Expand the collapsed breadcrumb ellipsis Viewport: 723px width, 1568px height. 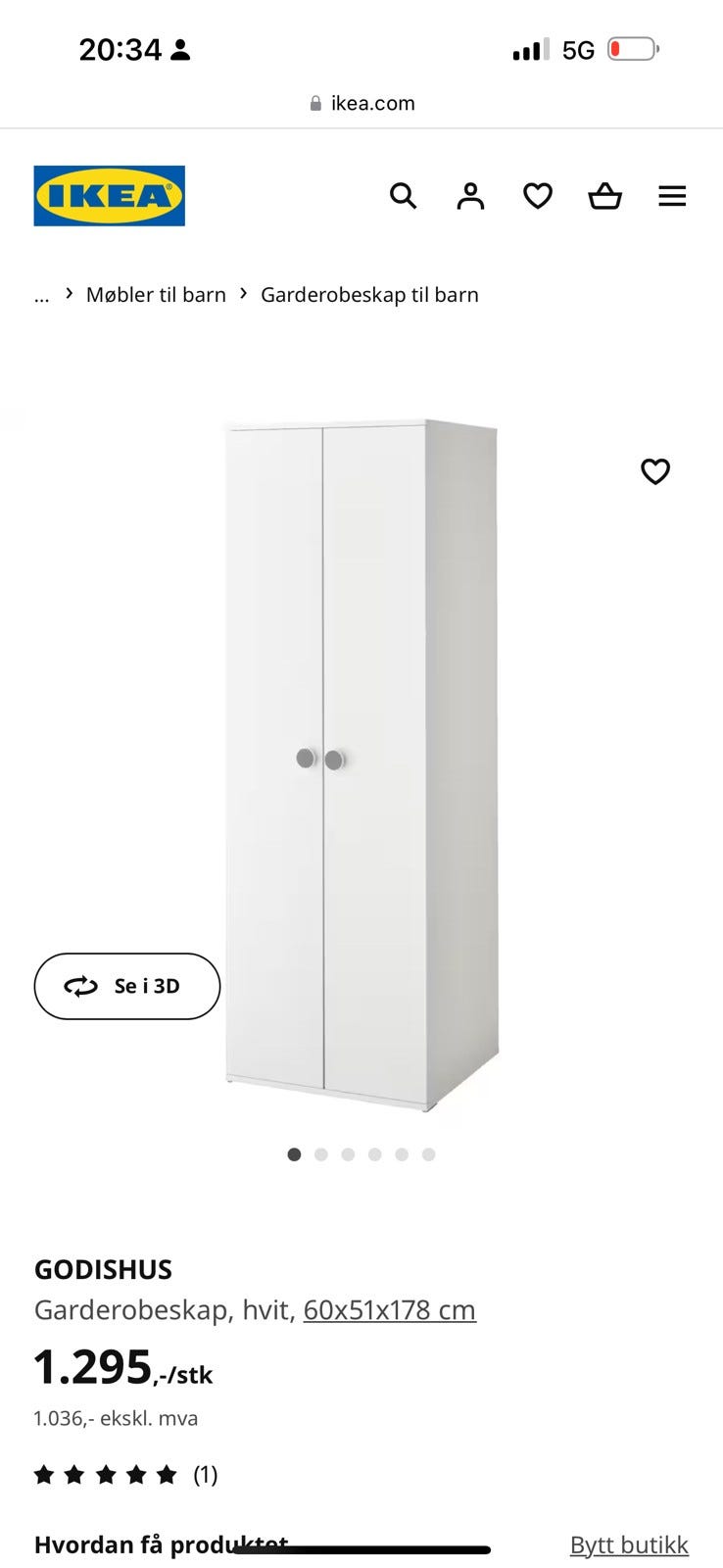(41, 295)
